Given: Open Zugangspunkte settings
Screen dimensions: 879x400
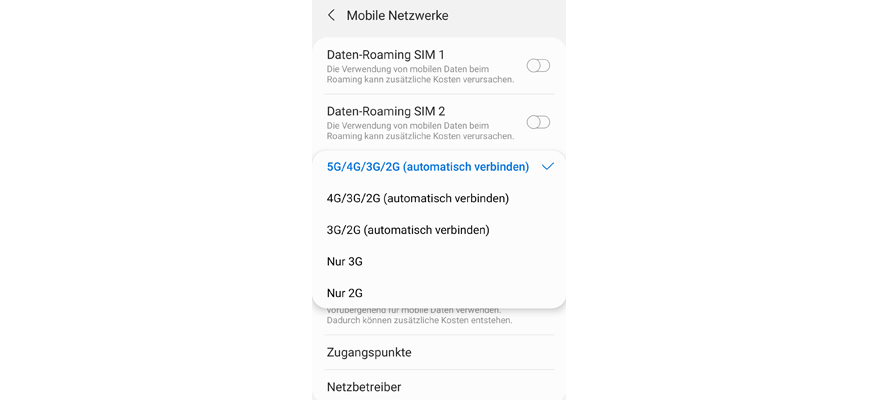Looking at the screenshot, I should [x=369, y=352].
